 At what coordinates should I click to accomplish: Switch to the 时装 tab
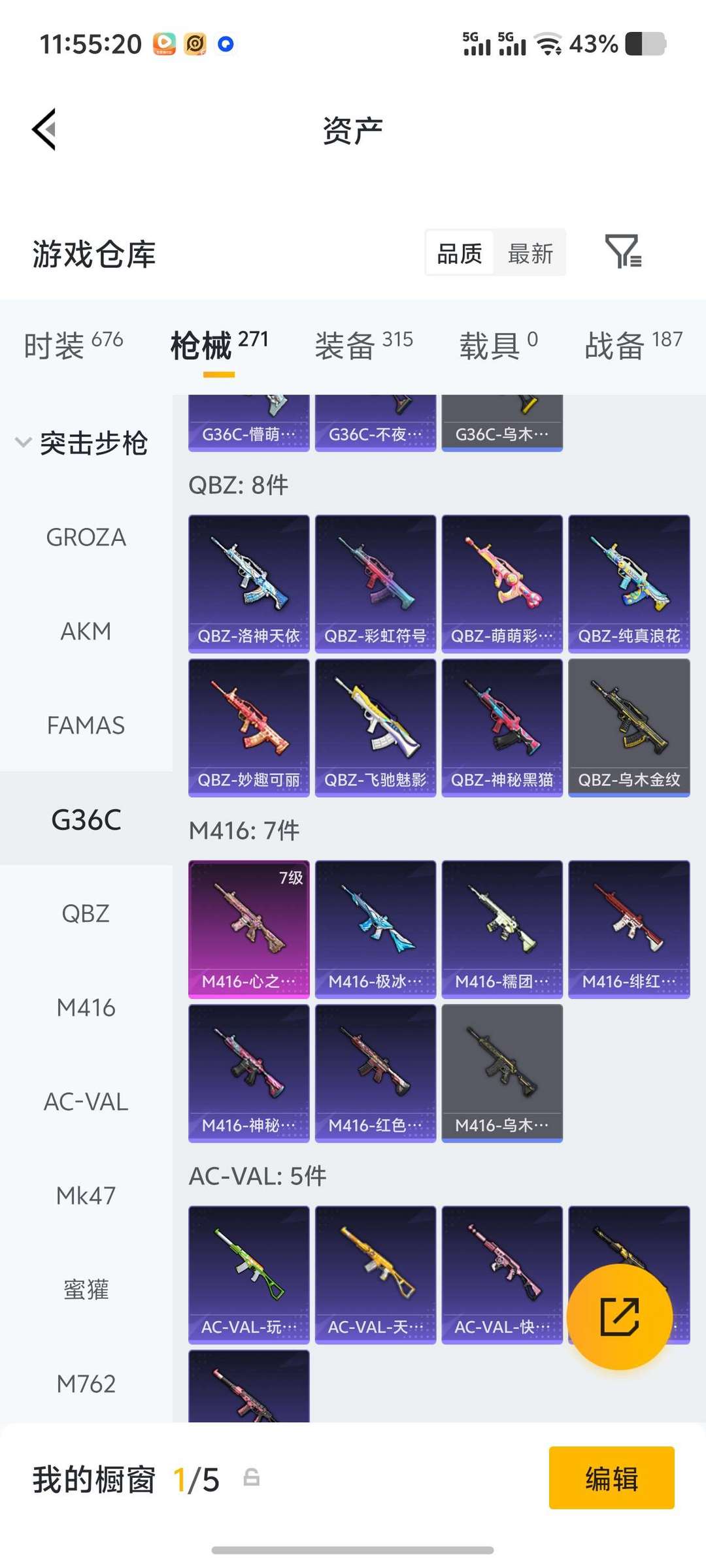coord(73,344)
